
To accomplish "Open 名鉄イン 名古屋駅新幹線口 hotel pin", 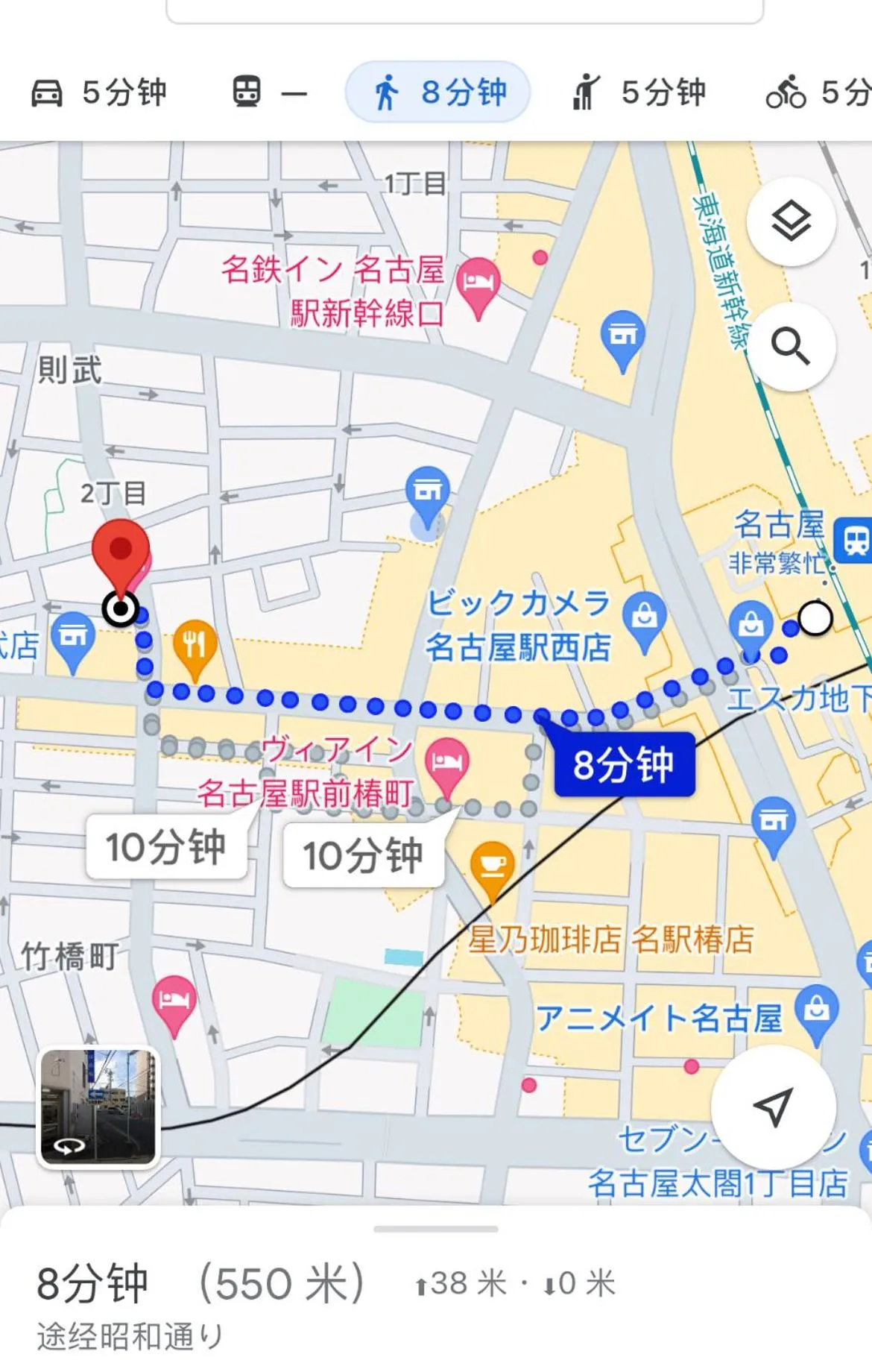I will point(478,284).
